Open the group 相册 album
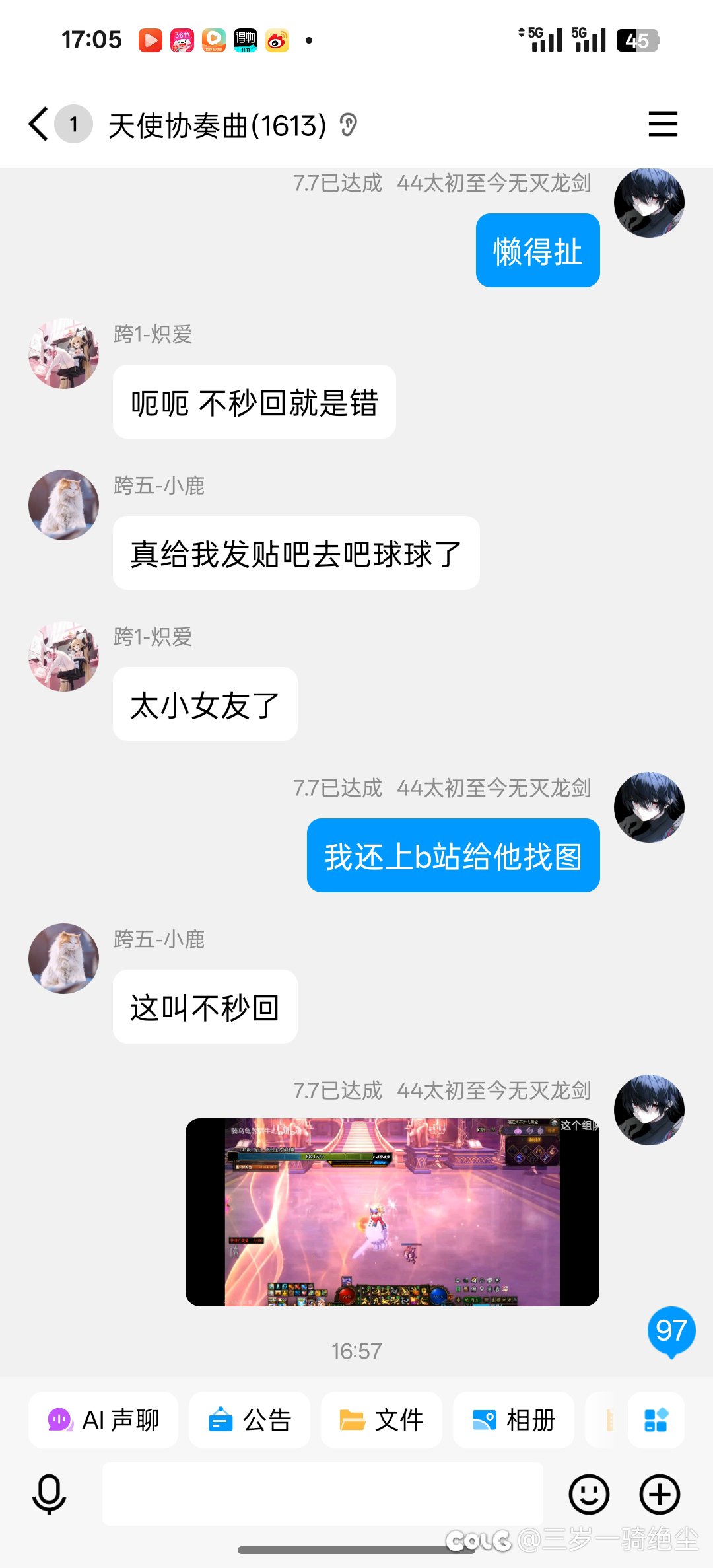713x1568 pixels. tap(514, 1420)
